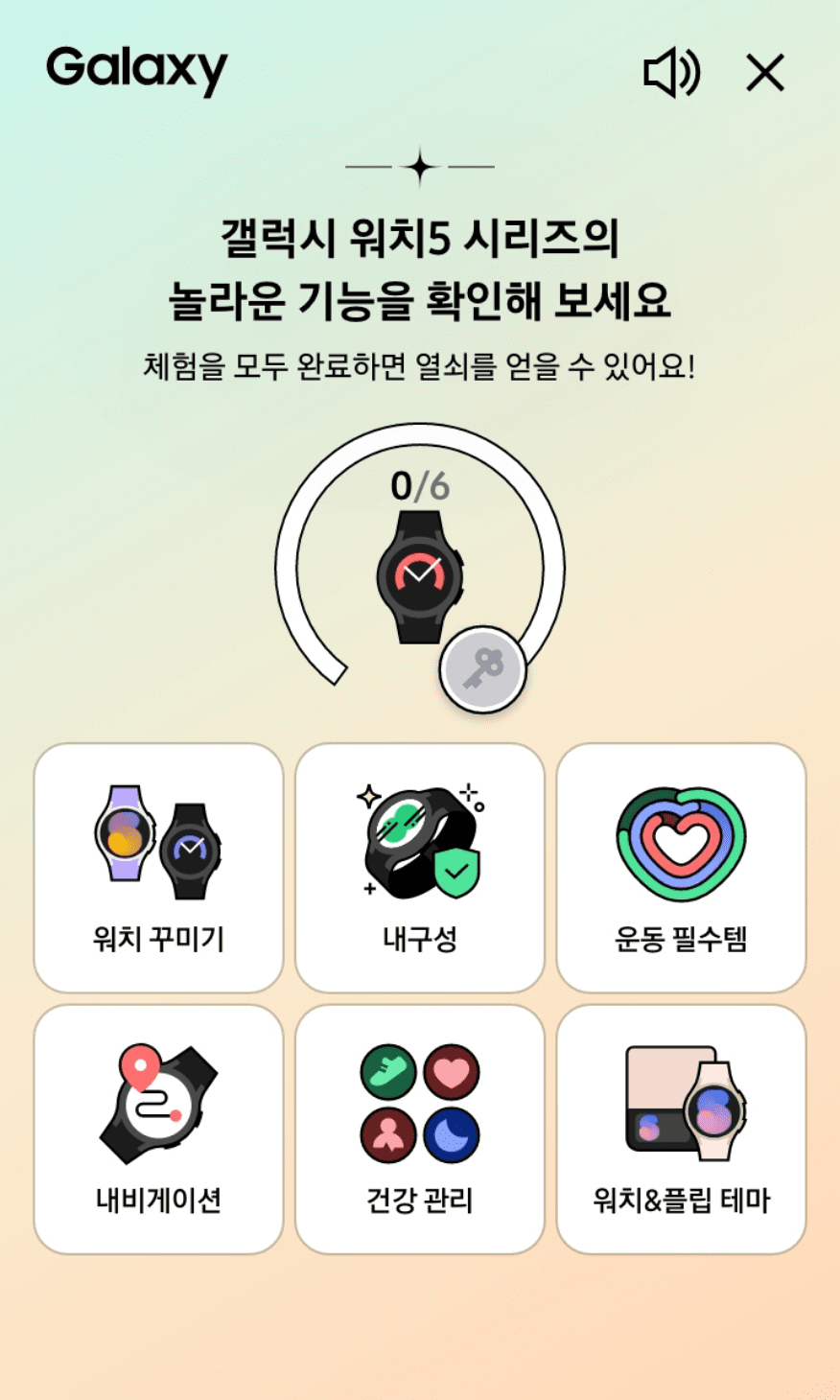This screenshot has width=840, height=1400.
Task: Mute the sound with the speaker icon
Action: point(671,73)
